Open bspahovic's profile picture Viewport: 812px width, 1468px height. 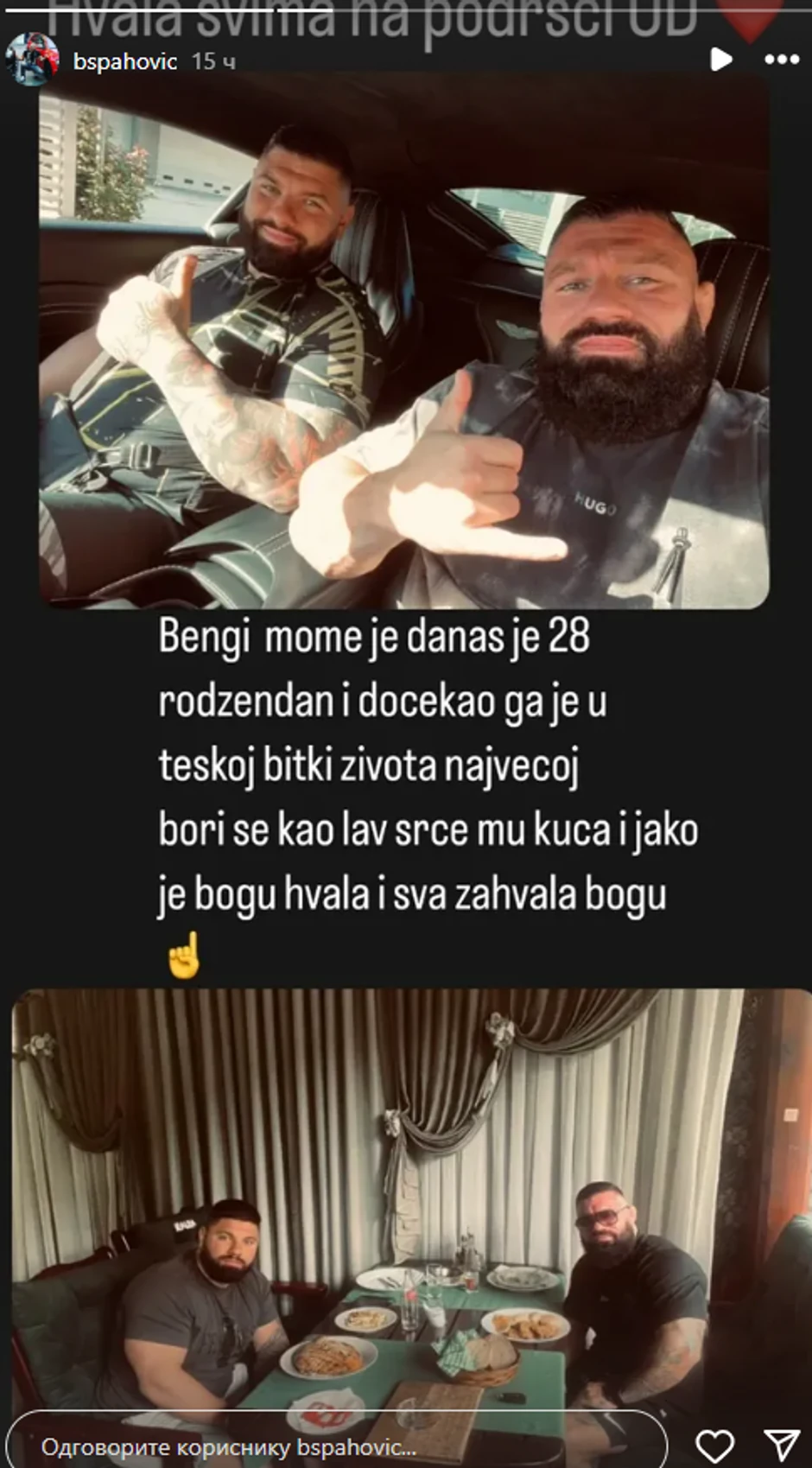(32, 60)
